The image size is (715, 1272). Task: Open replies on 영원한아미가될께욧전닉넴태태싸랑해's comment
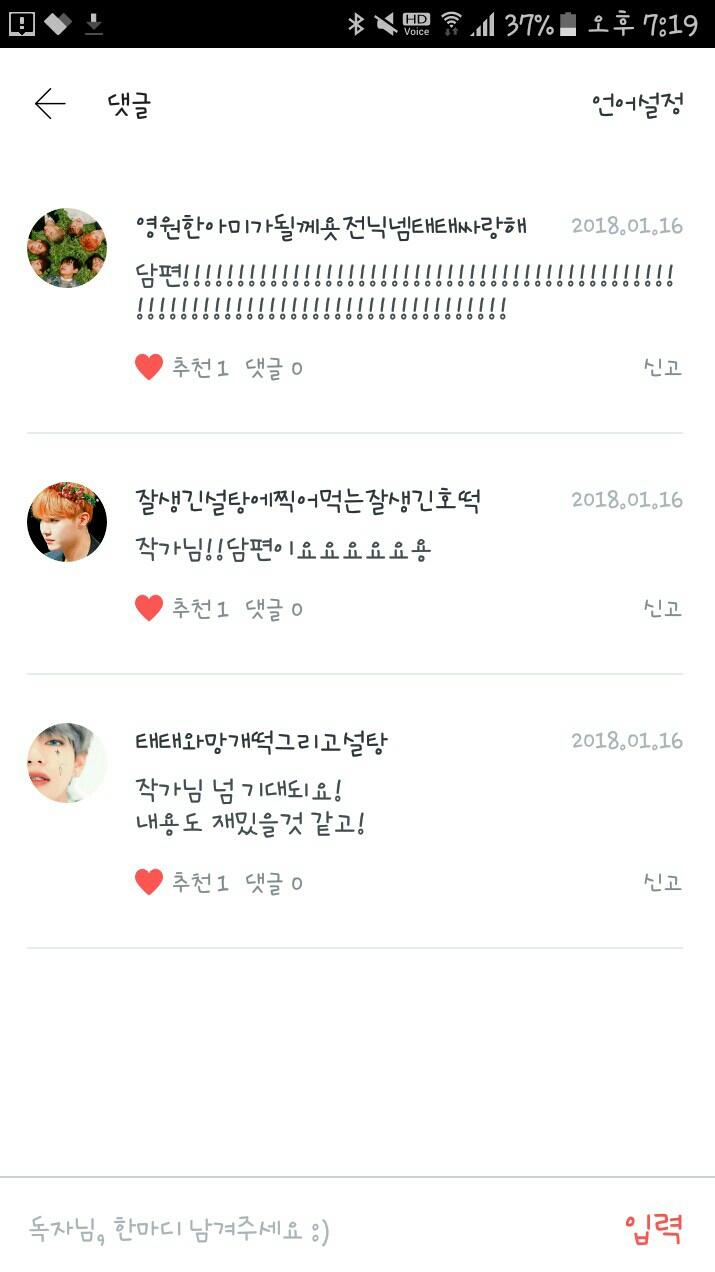(274, 368)
